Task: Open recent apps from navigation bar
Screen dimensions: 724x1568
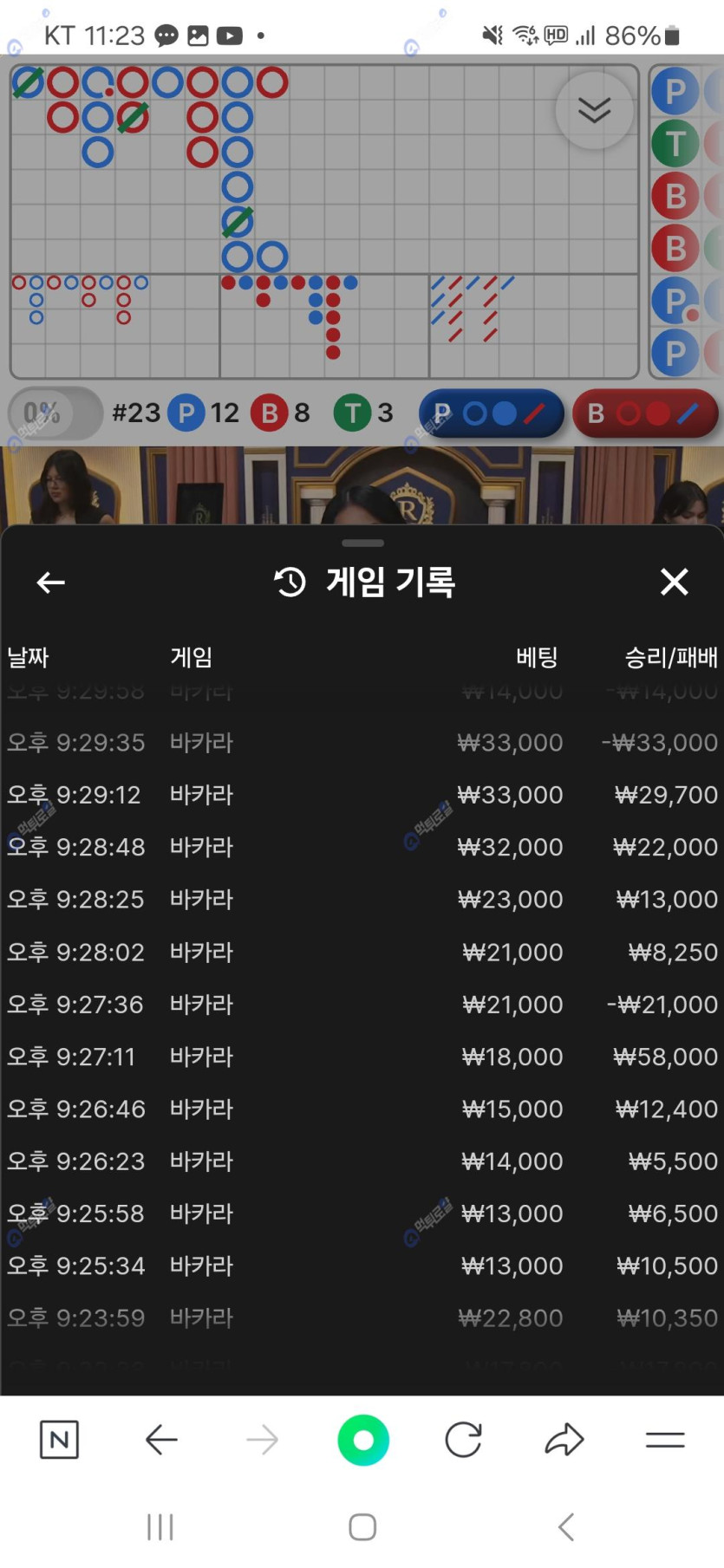Action: [x=160, y=1527]
